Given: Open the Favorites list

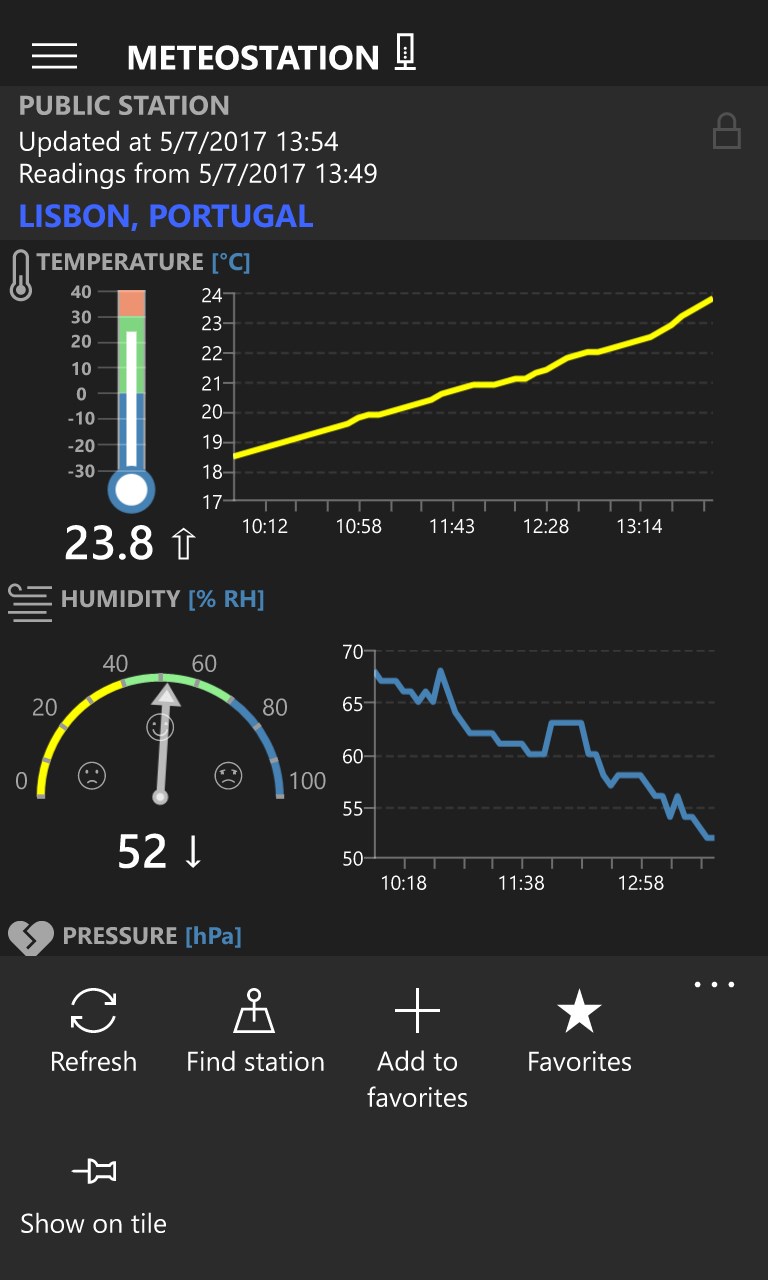Looking at the screenshot, I should 579,1030.
